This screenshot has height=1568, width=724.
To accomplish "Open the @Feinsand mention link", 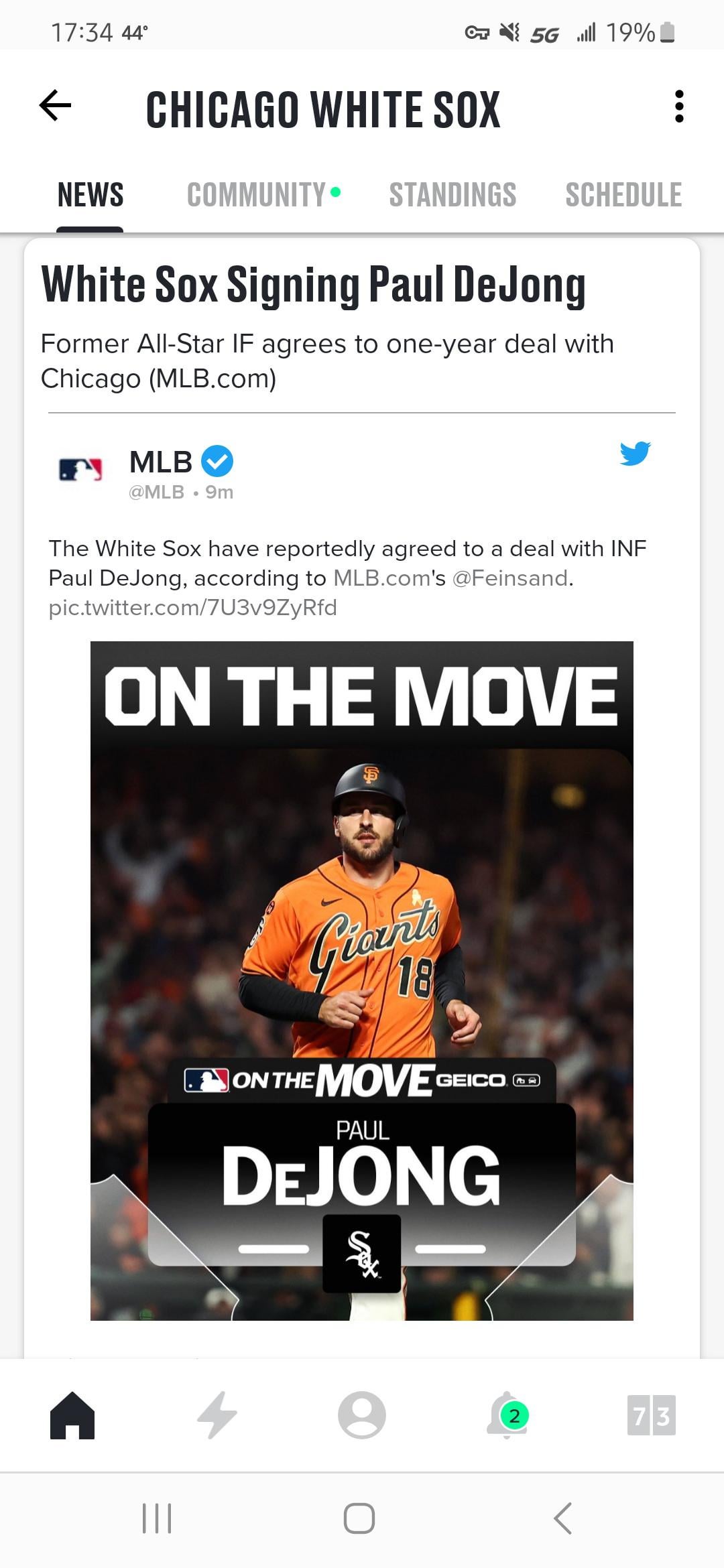I will [x=510, y=578].
